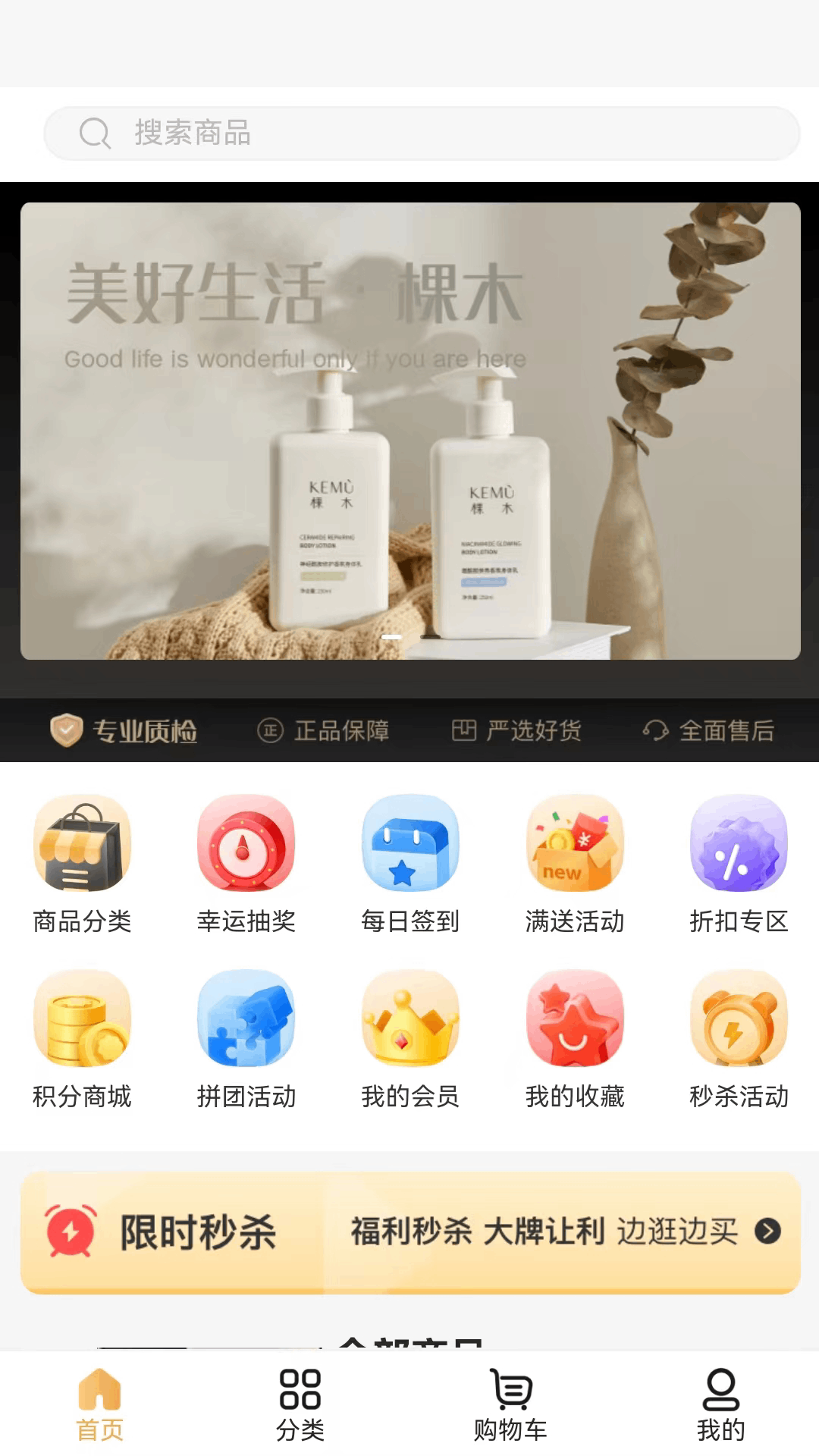Open the 搜索商品 search box

422,133
